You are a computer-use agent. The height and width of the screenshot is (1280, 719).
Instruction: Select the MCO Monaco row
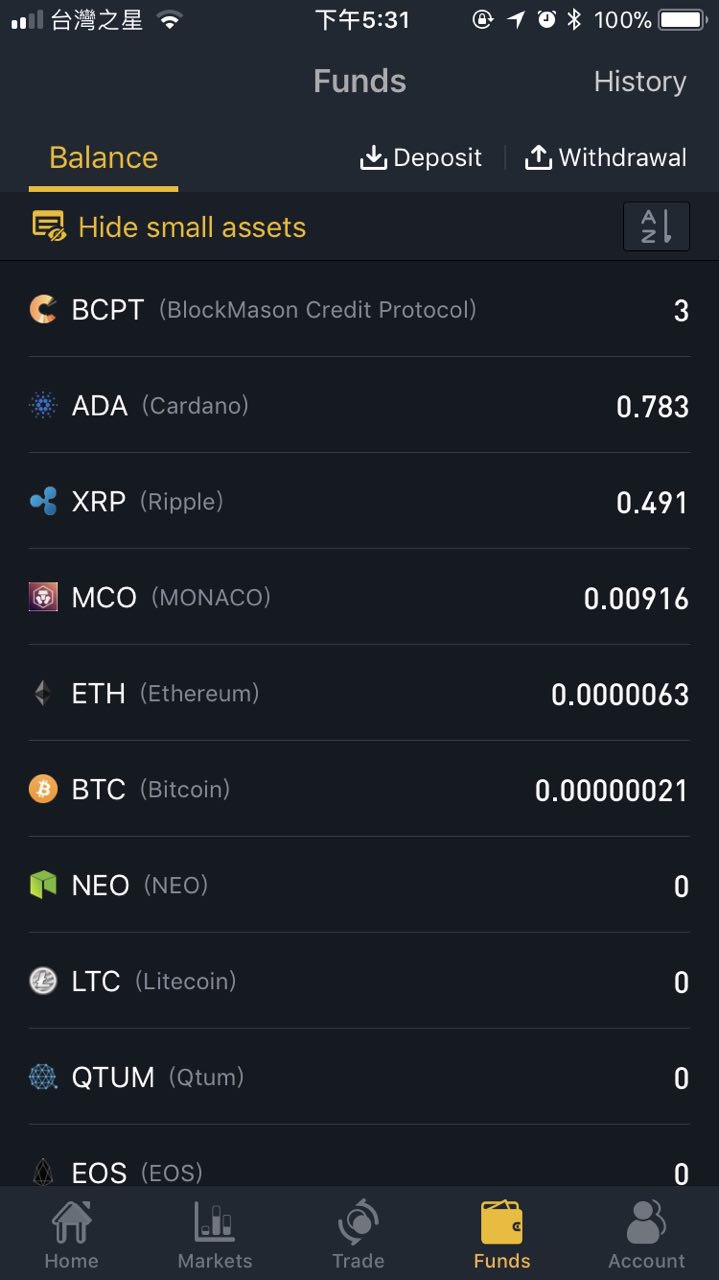358,598
